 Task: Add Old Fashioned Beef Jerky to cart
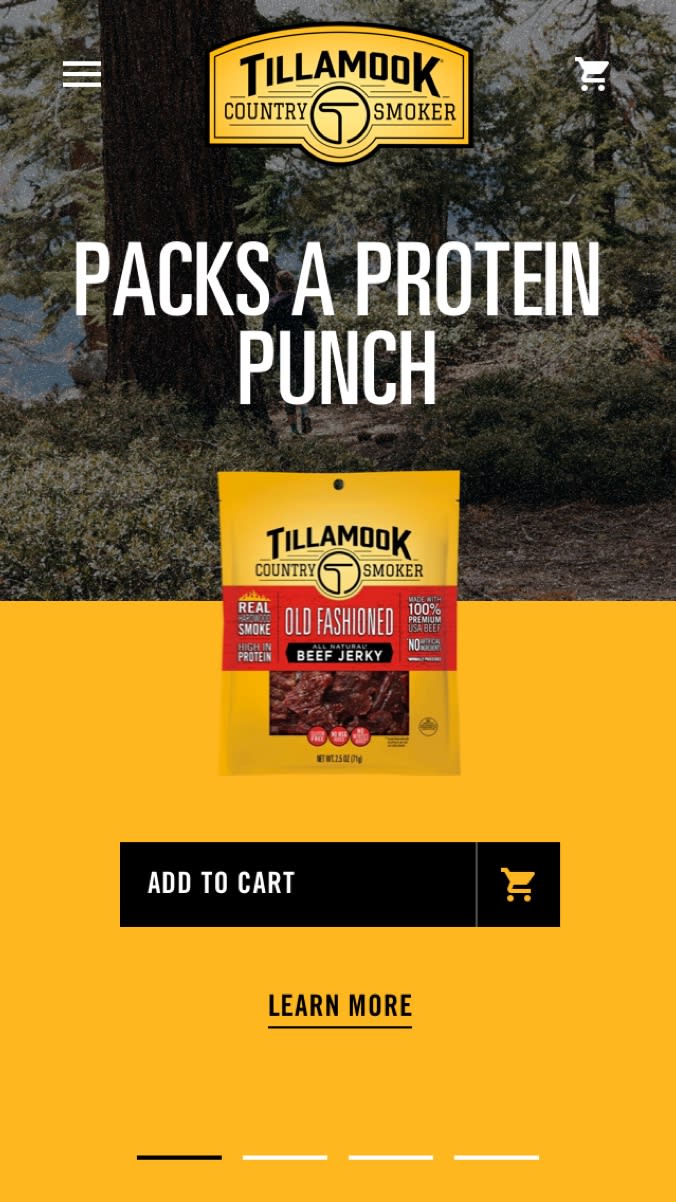340,884
